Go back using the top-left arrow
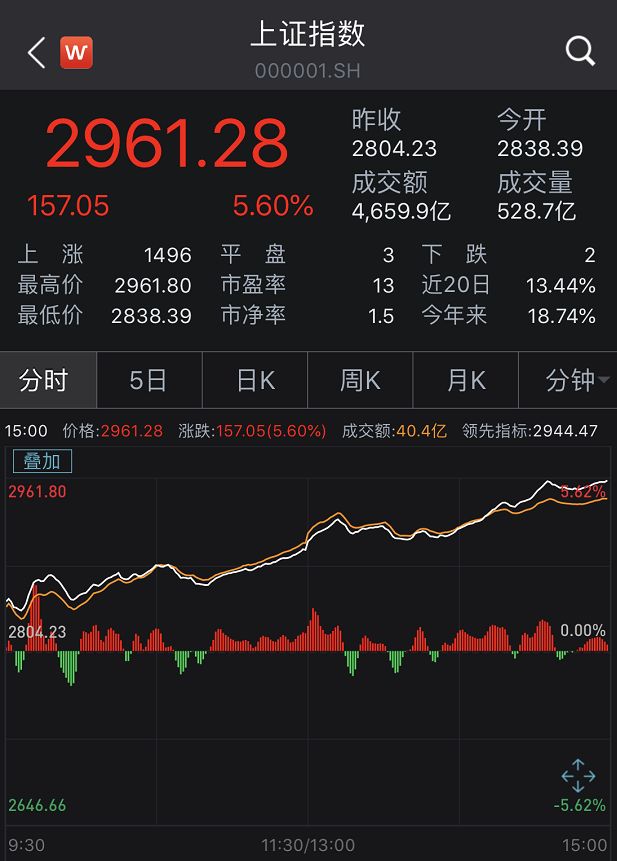This screenshot has height=861, width=617. 37,53
